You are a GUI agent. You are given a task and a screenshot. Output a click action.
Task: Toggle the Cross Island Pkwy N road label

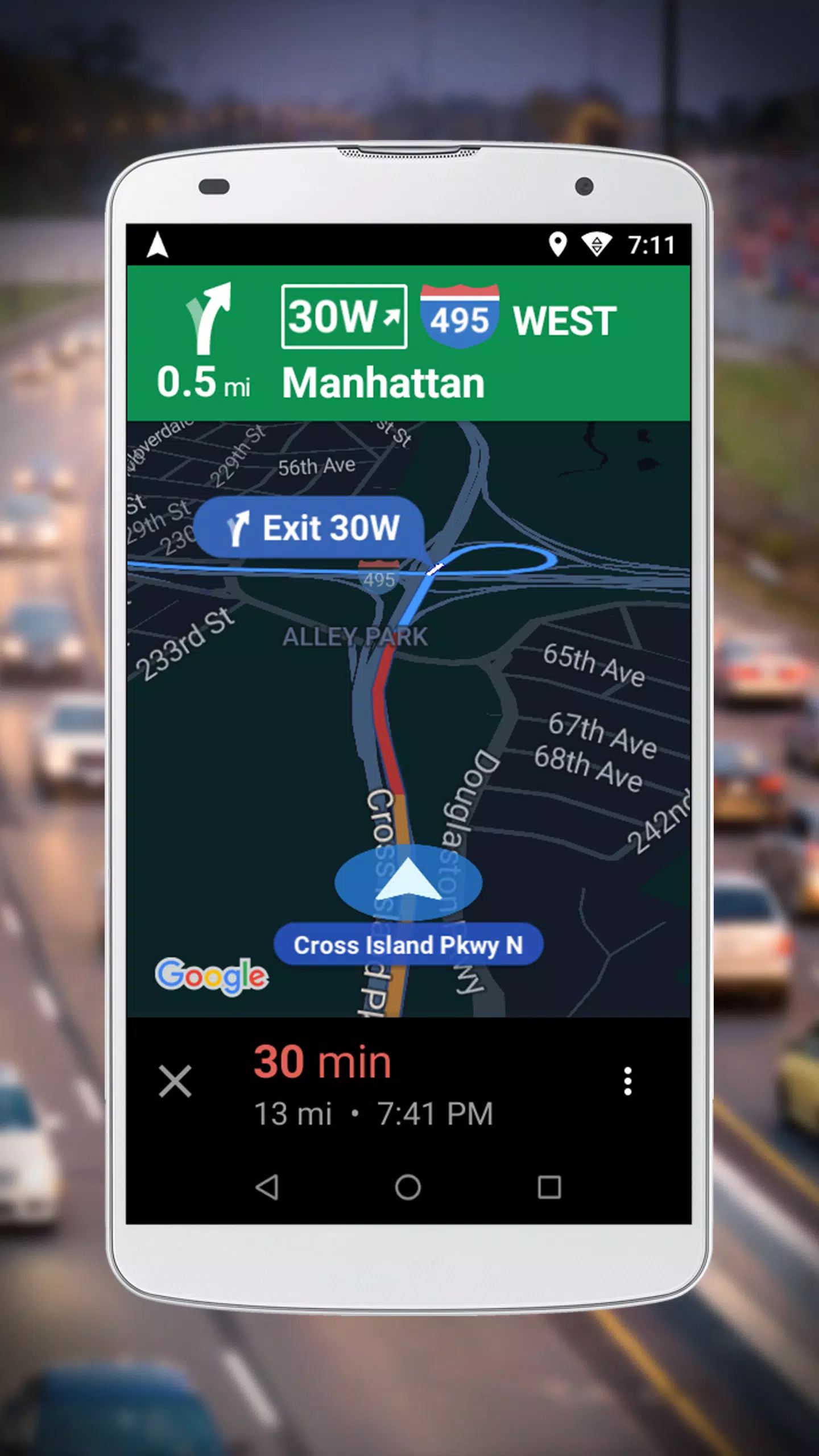point(407,942)
